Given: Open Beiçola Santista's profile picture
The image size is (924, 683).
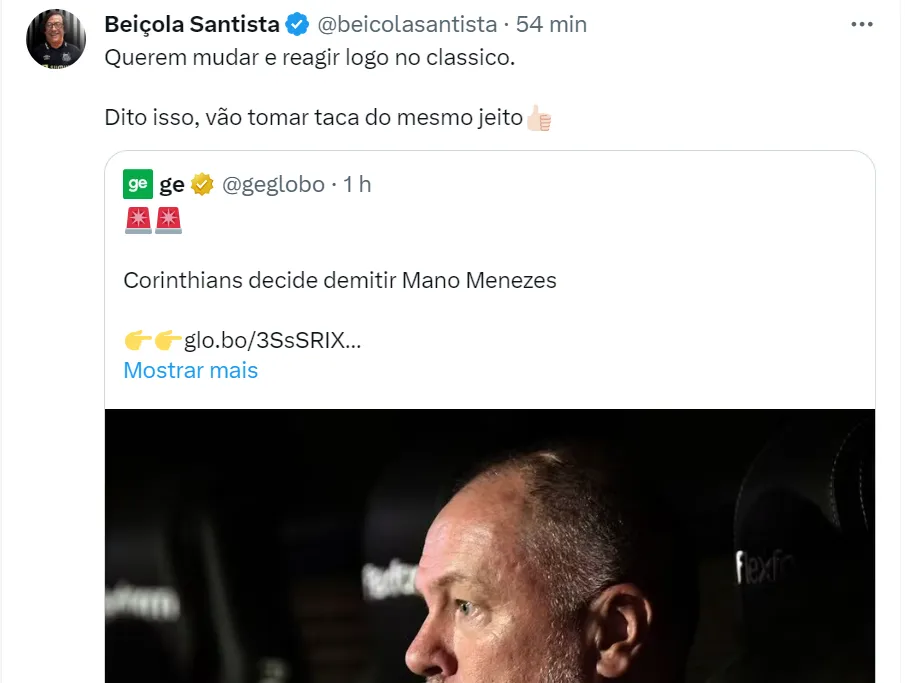Looking at the screenshot, I should click(55, 39).
